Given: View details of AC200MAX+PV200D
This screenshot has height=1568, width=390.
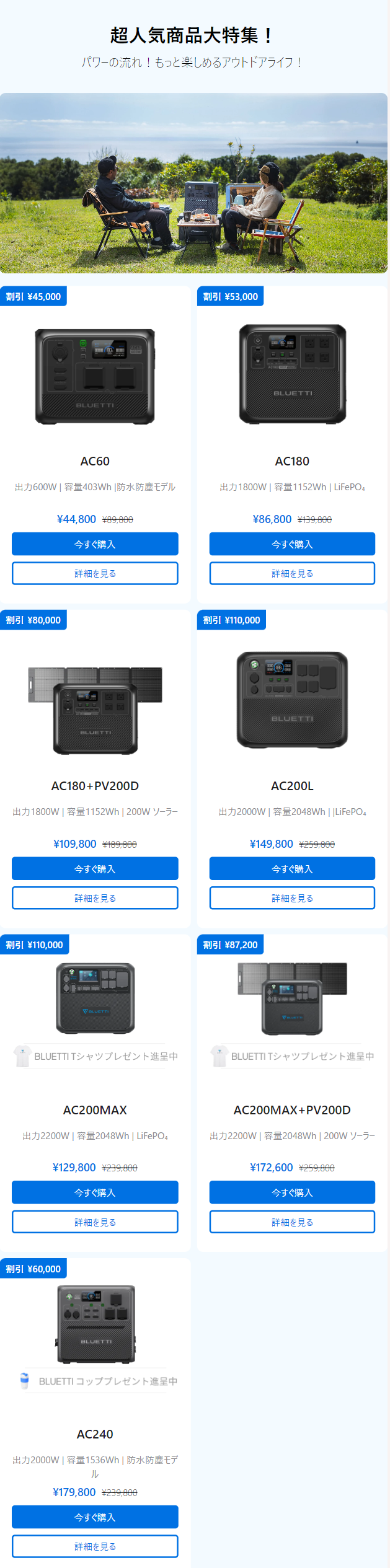Looking at the screenshot, I should (x=292, y=1222).
